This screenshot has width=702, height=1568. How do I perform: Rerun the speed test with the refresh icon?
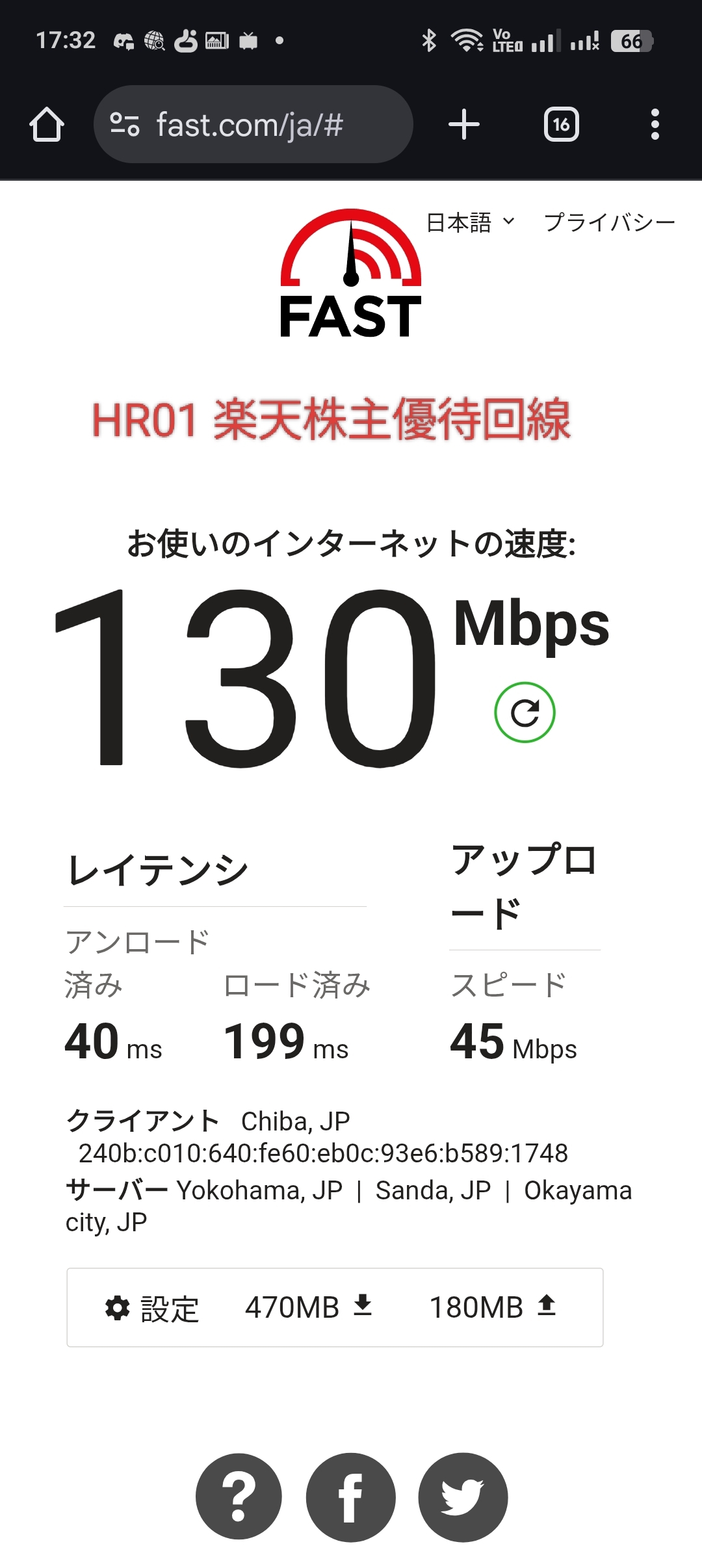click(x=525, y=712)
